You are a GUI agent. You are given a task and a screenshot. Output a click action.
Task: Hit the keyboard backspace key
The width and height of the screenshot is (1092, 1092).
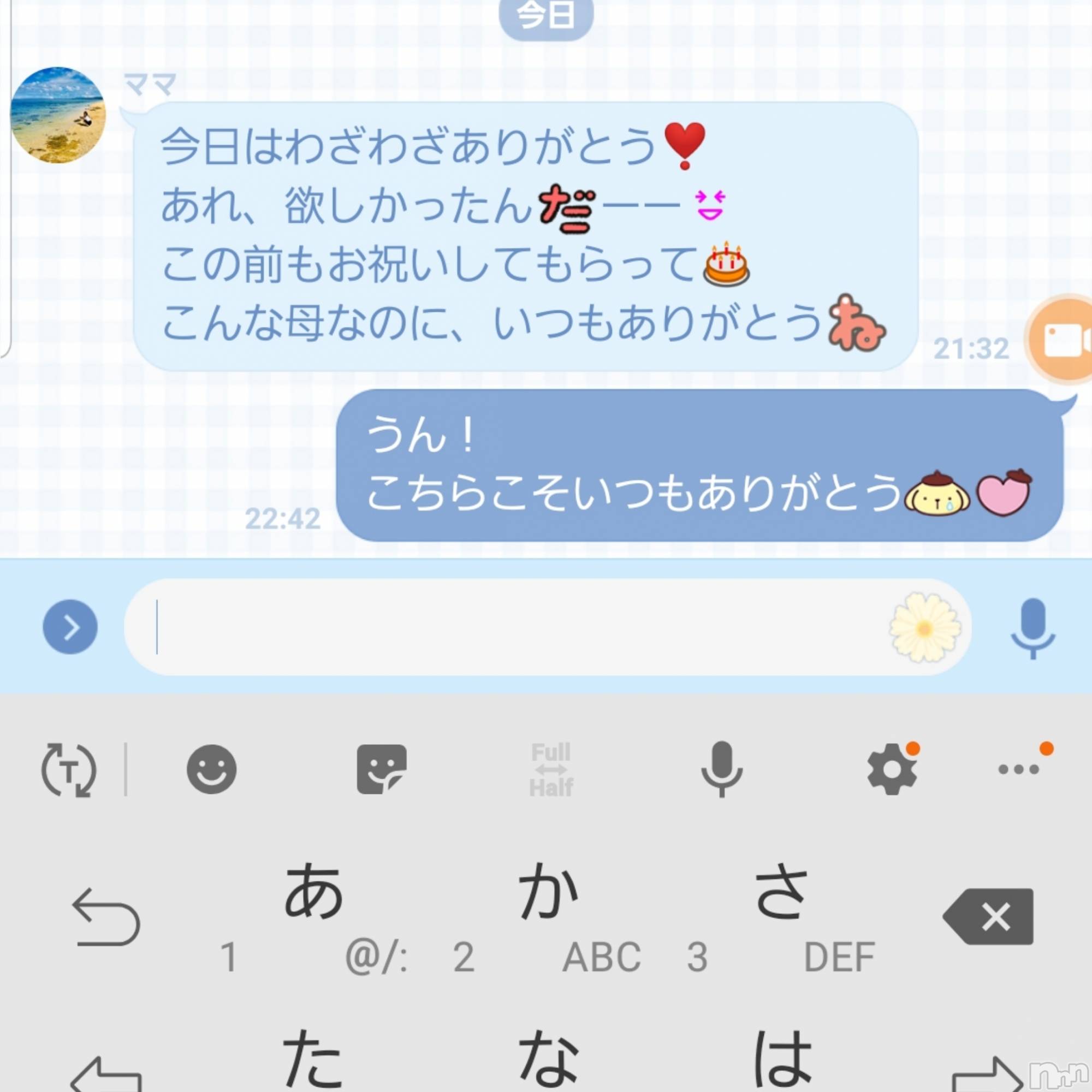(989, 916)
